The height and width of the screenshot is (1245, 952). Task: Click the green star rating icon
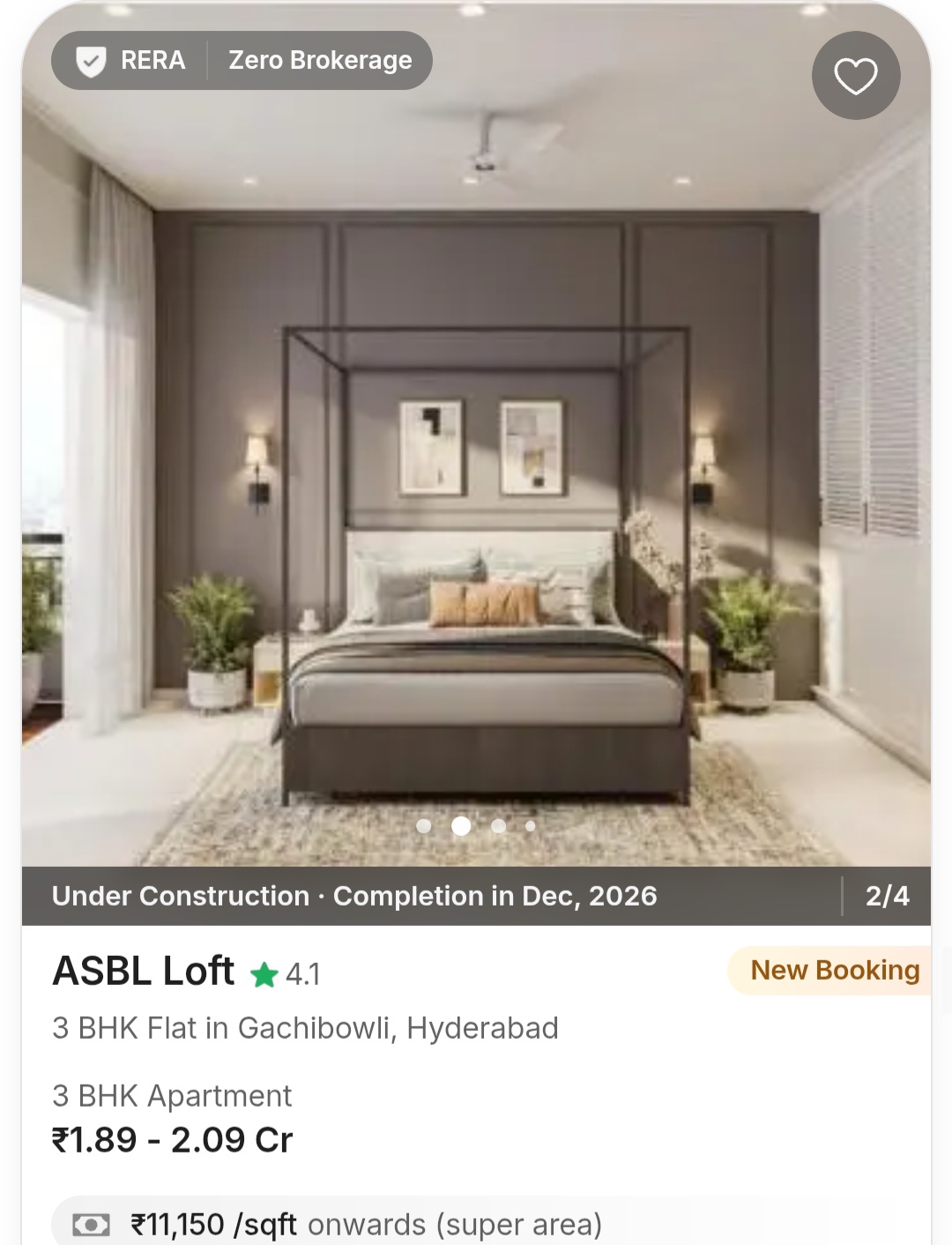pos(263,975)
